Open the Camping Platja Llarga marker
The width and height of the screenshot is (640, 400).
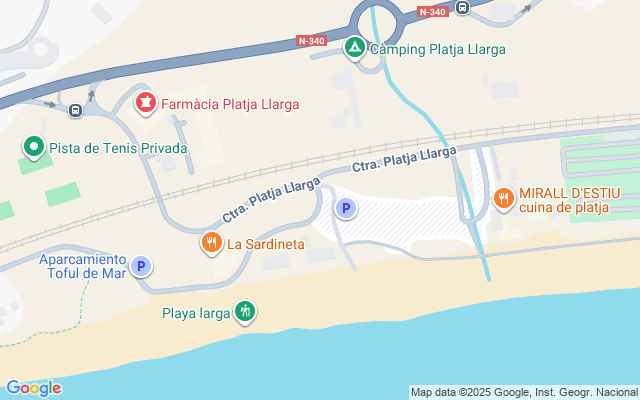pyautogui.click(x=354, y=47)
